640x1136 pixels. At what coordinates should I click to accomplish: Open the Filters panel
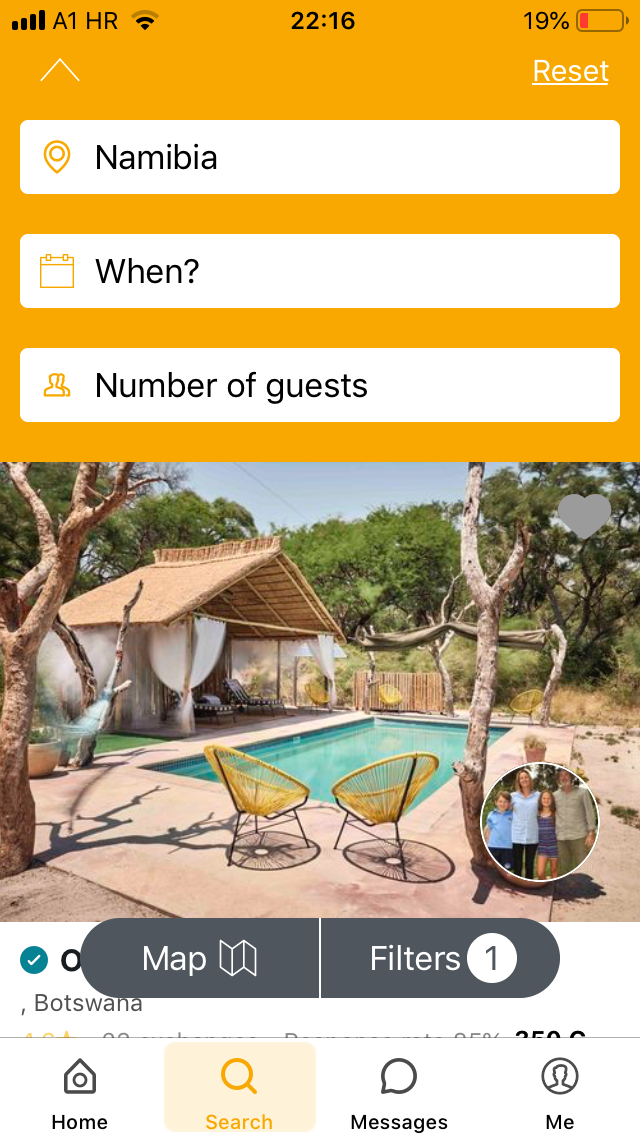coord(440,958)
